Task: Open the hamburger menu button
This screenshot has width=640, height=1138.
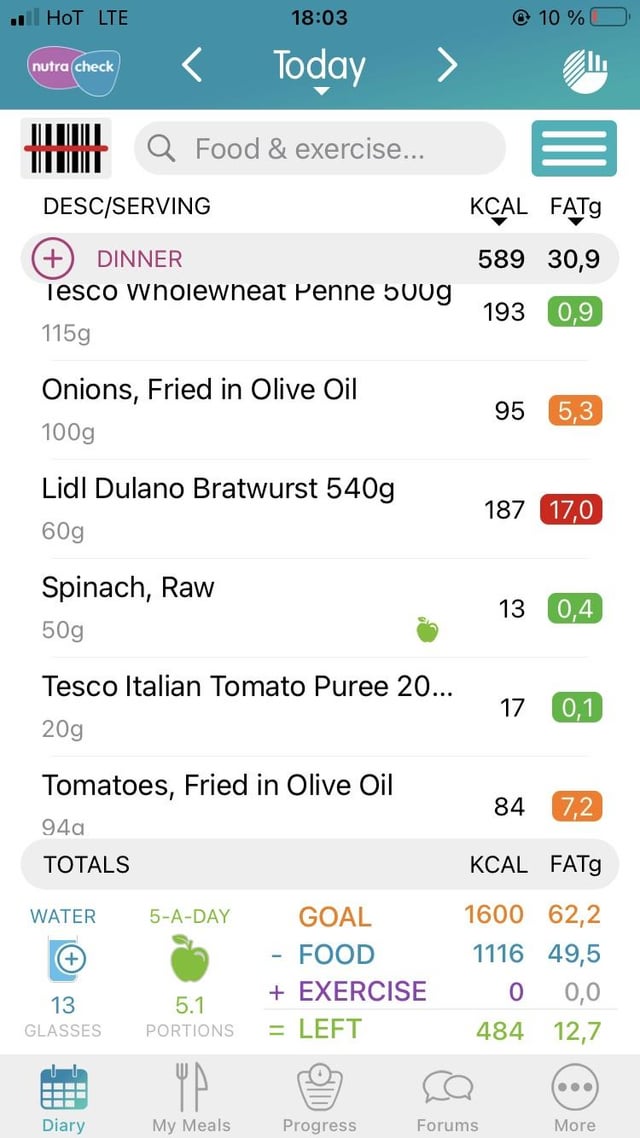Action: coord(574,148)
